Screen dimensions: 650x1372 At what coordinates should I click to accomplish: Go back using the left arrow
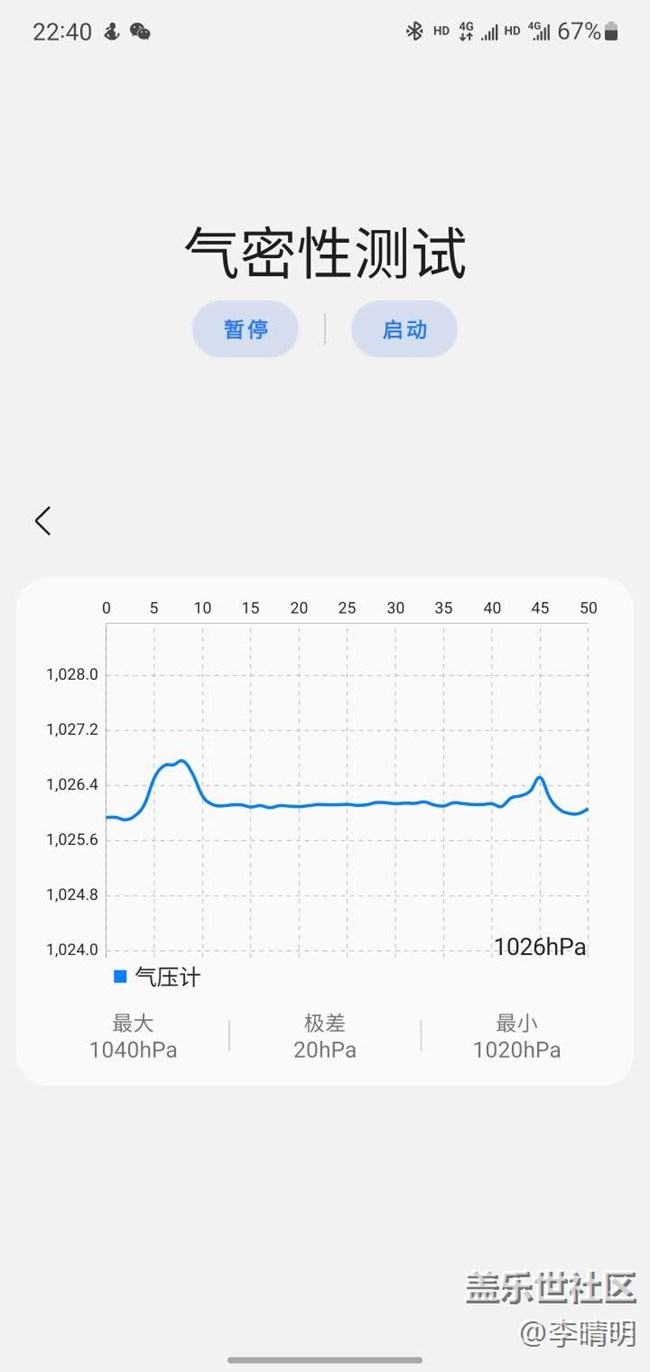pos(42,520)
